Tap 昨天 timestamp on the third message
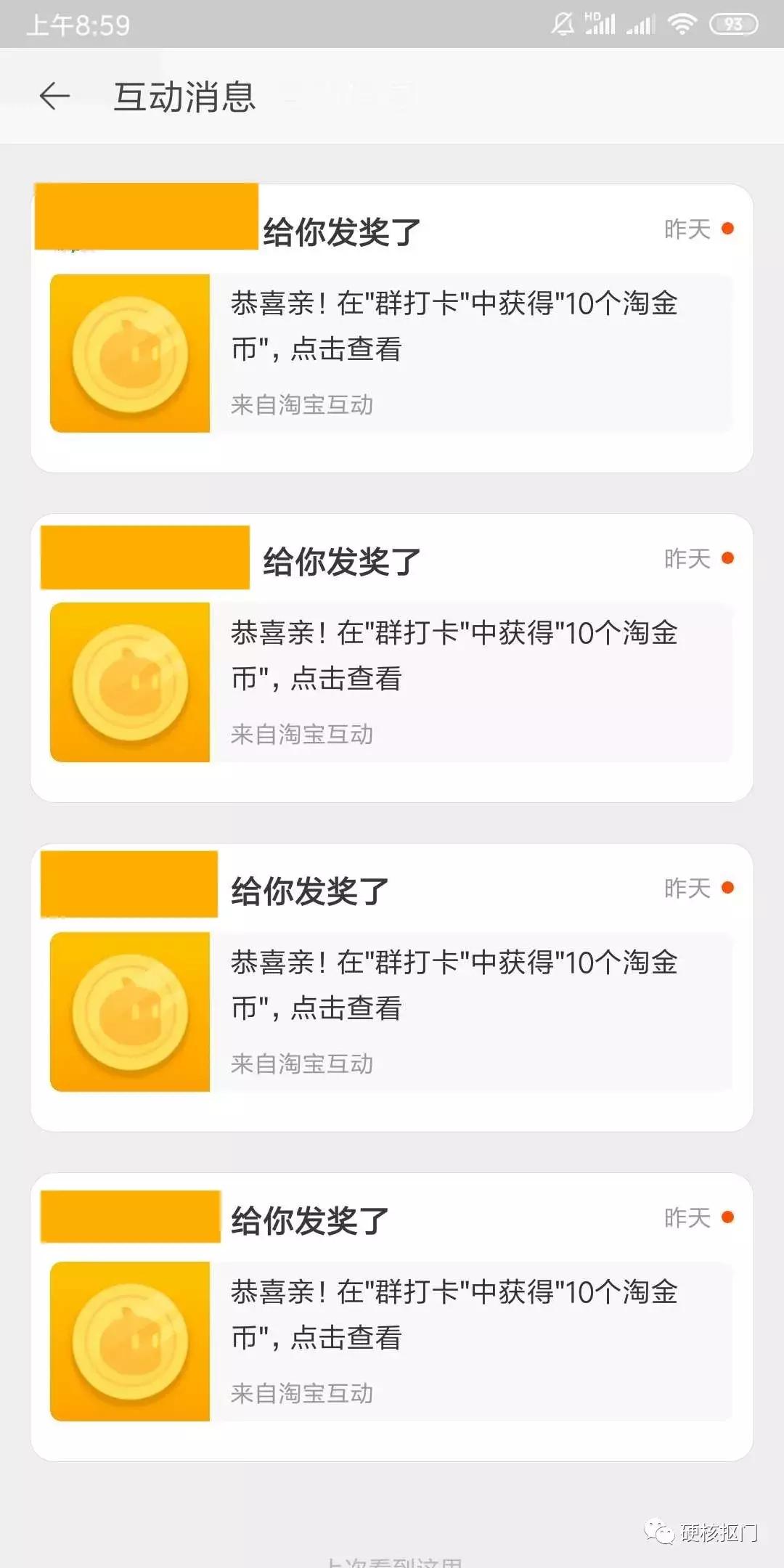Viewport: 784px width, 1568px height. point(685,888)
